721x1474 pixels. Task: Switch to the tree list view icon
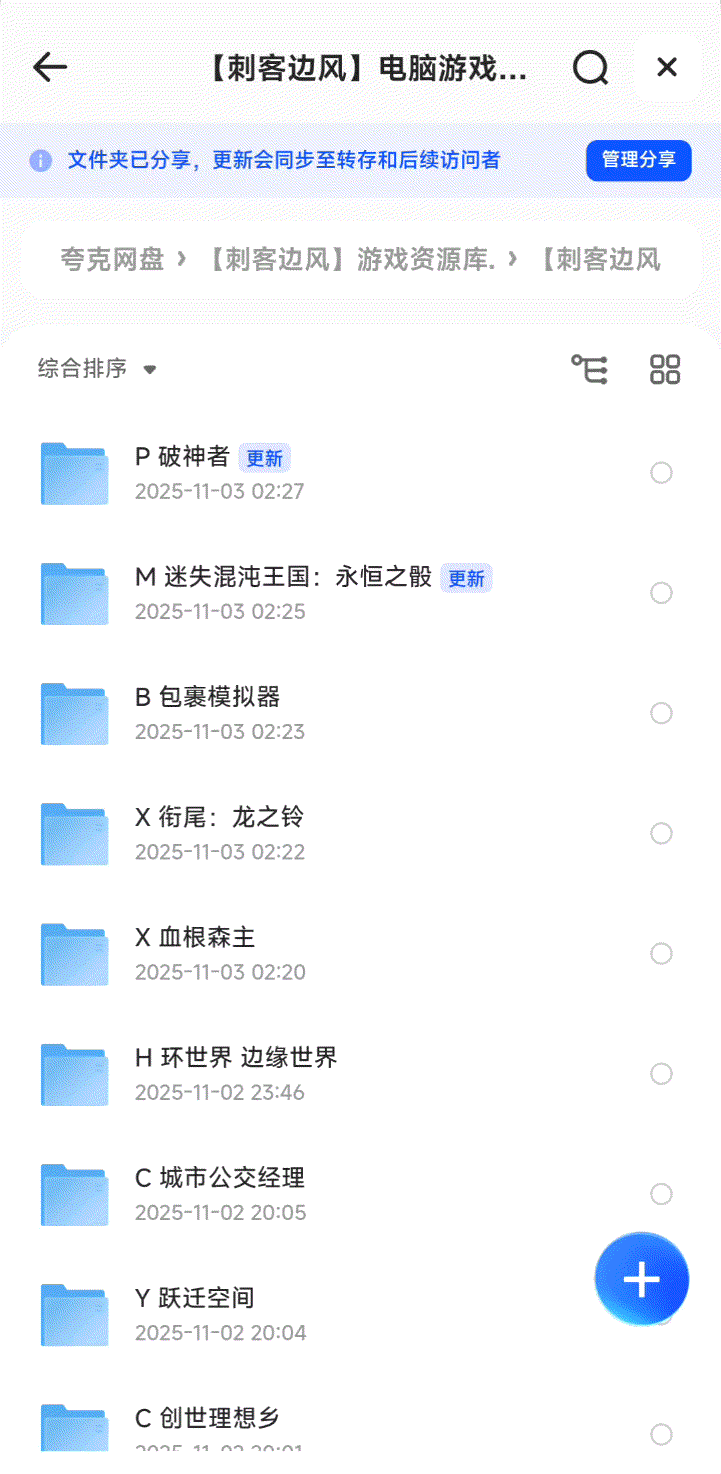(589, 369)
